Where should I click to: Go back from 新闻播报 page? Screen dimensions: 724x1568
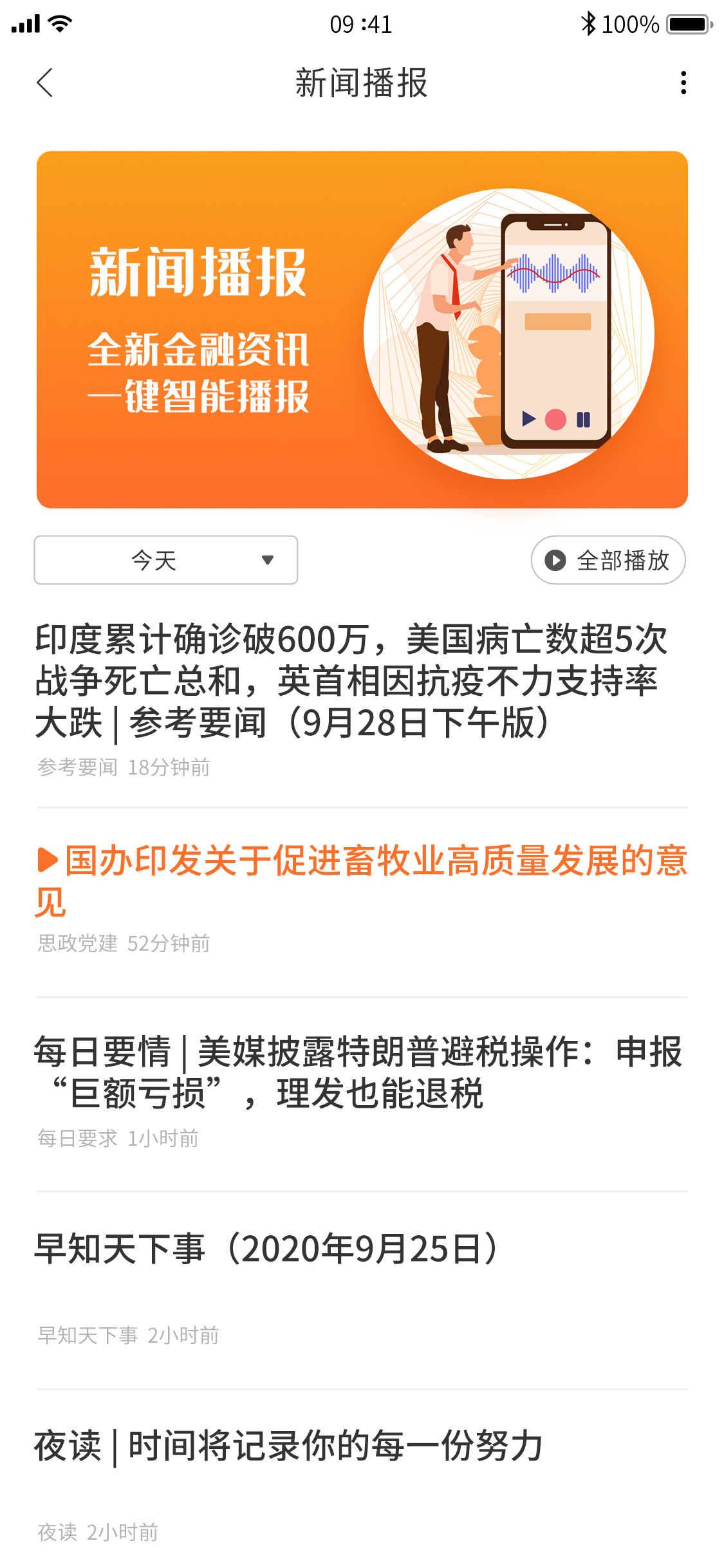tap(44, 83)
